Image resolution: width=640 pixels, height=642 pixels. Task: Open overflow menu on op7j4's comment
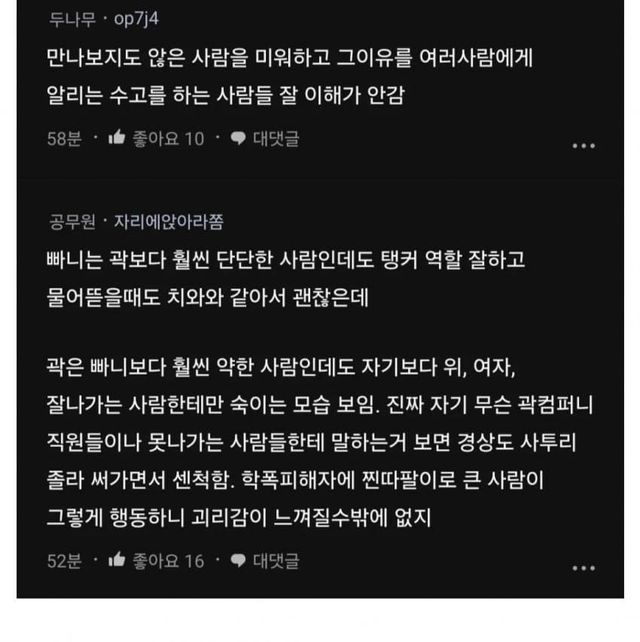583,145
